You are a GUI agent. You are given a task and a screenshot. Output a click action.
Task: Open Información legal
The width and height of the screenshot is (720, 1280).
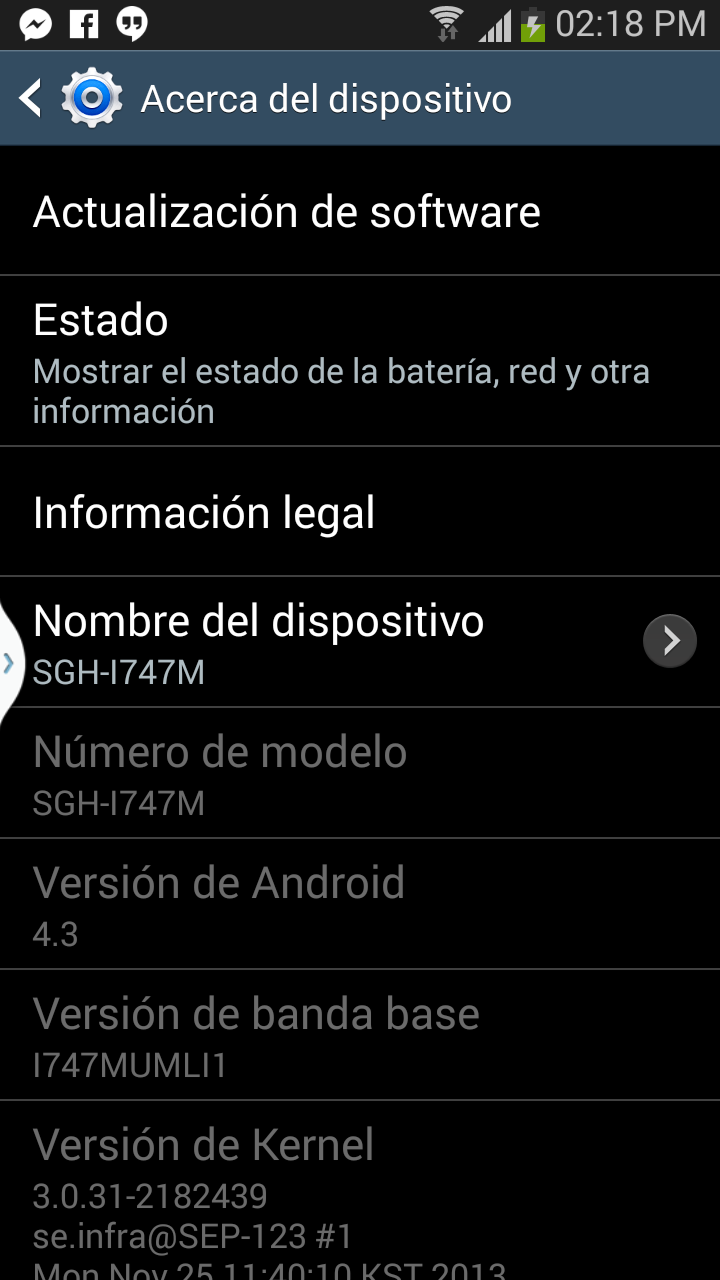tap(360, 511)
